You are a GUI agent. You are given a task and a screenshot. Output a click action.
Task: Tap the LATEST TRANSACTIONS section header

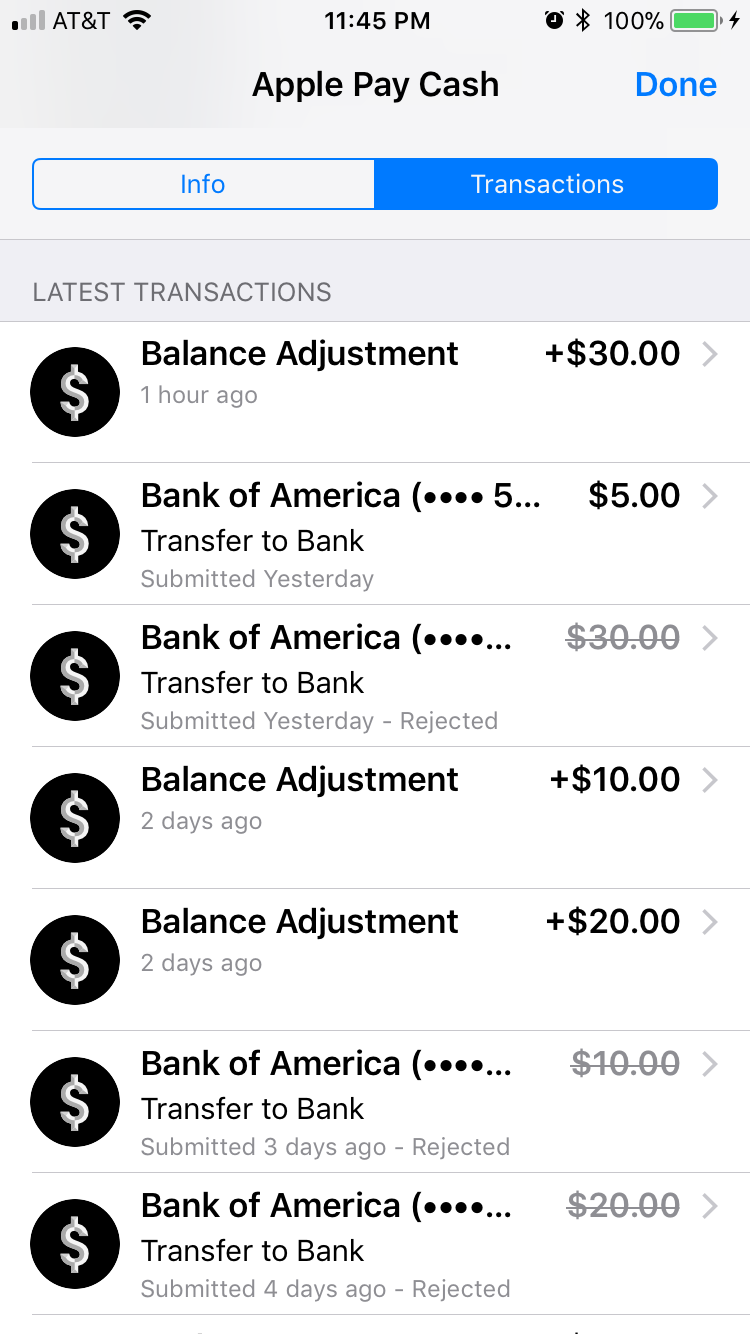coord(182,292)
